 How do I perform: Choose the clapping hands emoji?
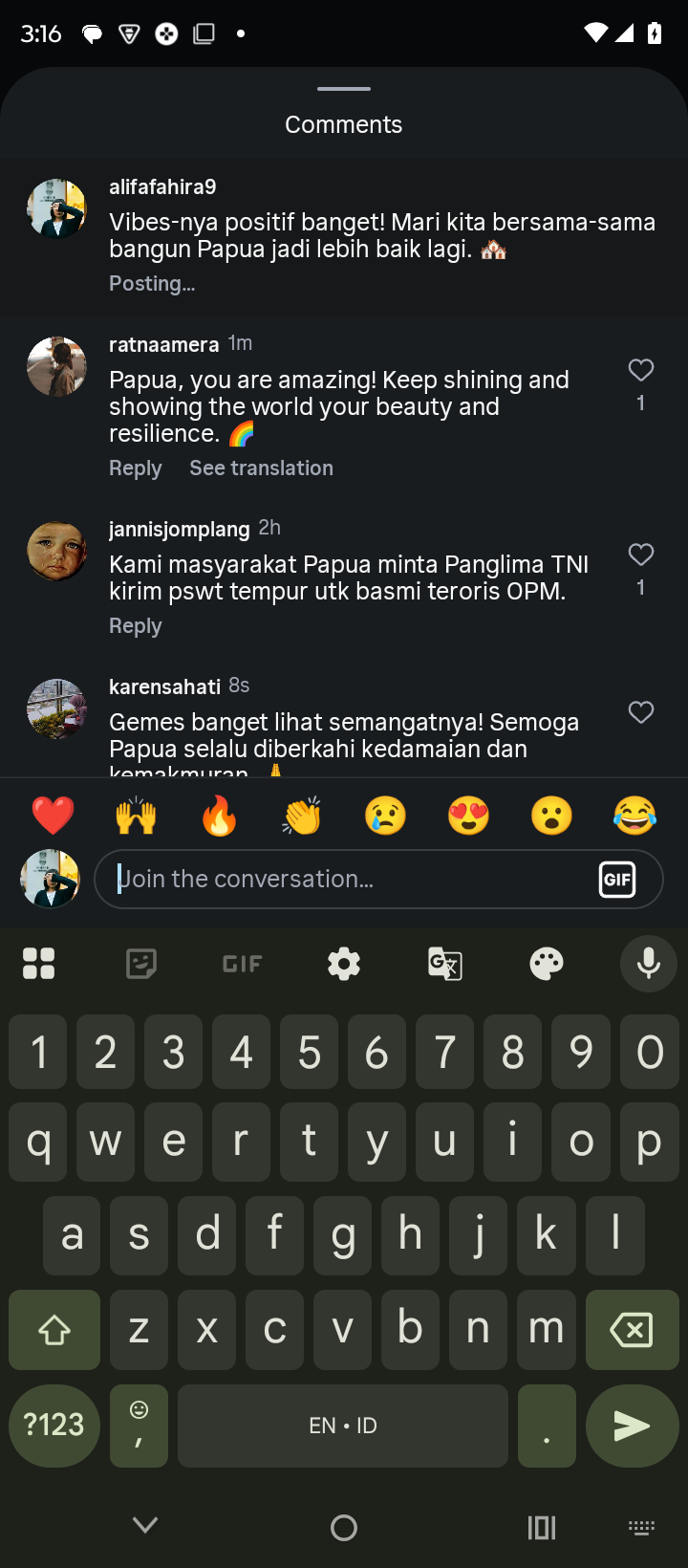tap(302, 816)
